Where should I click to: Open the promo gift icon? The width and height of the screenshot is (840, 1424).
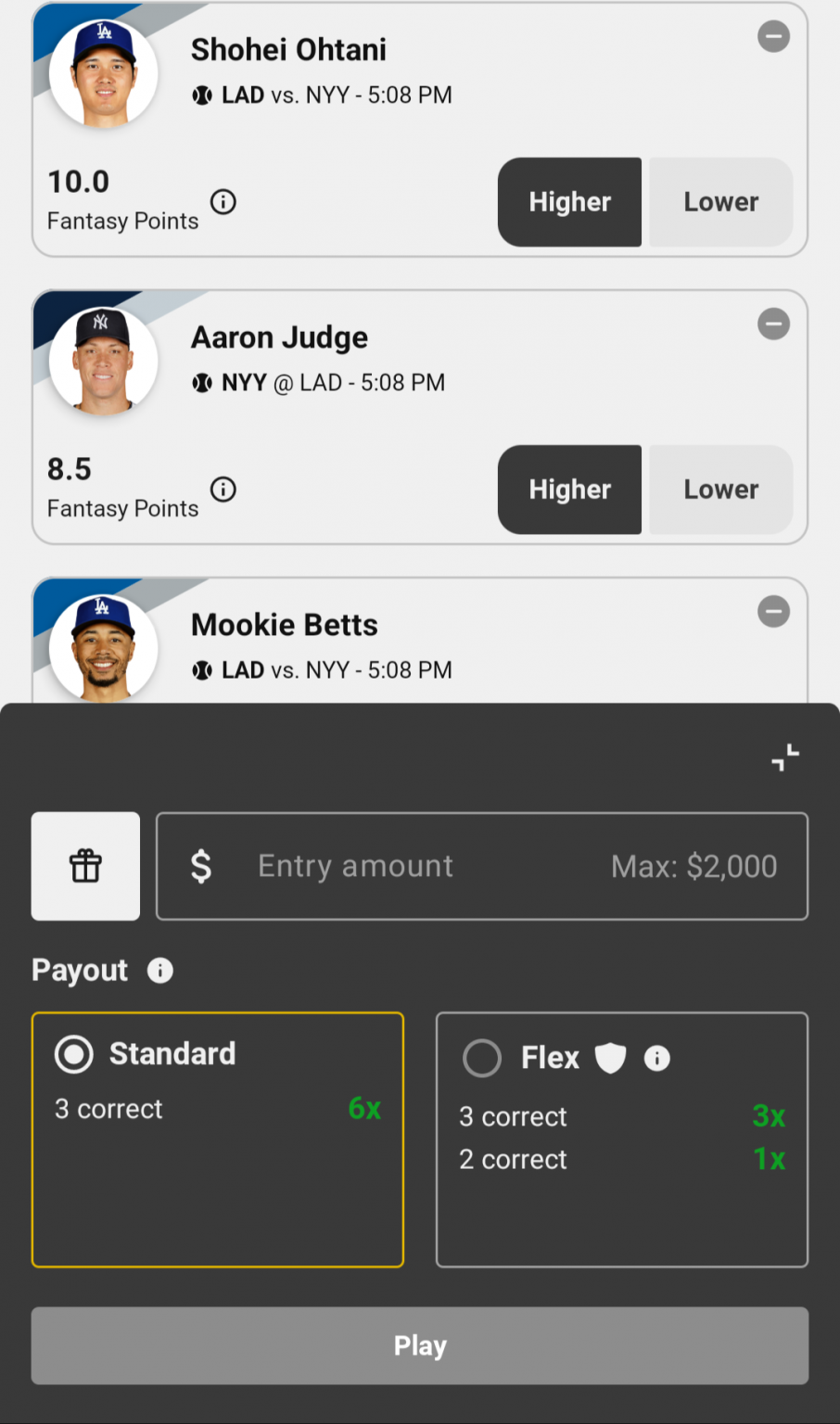(x=85, y=866)
